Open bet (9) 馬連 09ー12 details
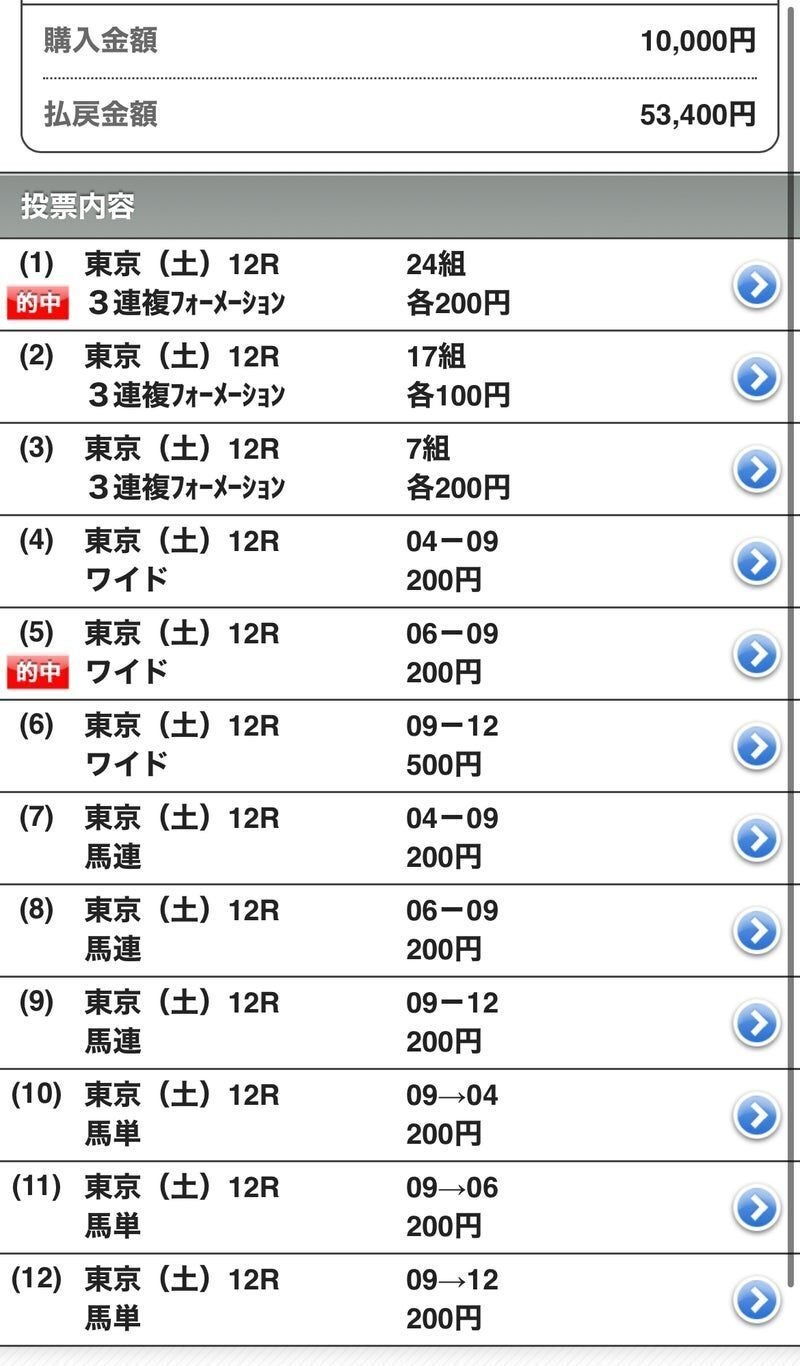Image resolution: width=800 pixels, height=1366 pixels. 757,1023
